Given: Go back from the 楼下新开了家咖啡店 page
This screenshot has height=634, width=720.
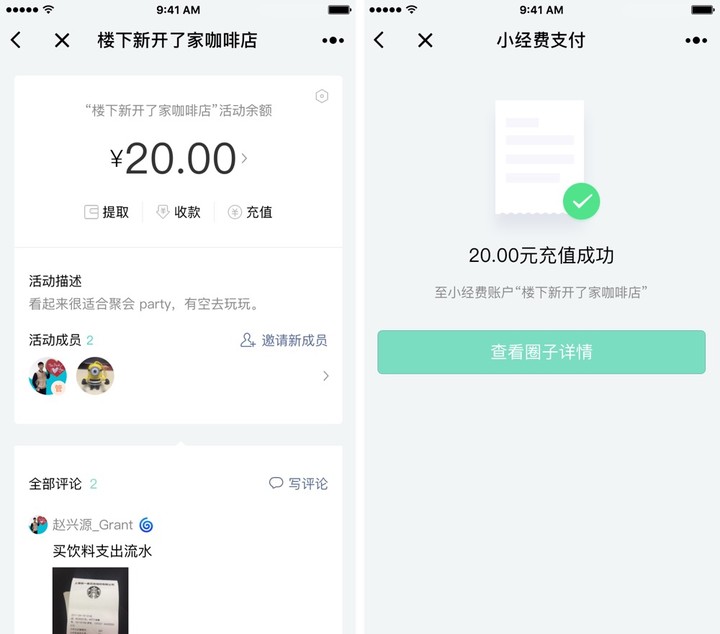Looking at the screenshot, I should pos(16,40).
